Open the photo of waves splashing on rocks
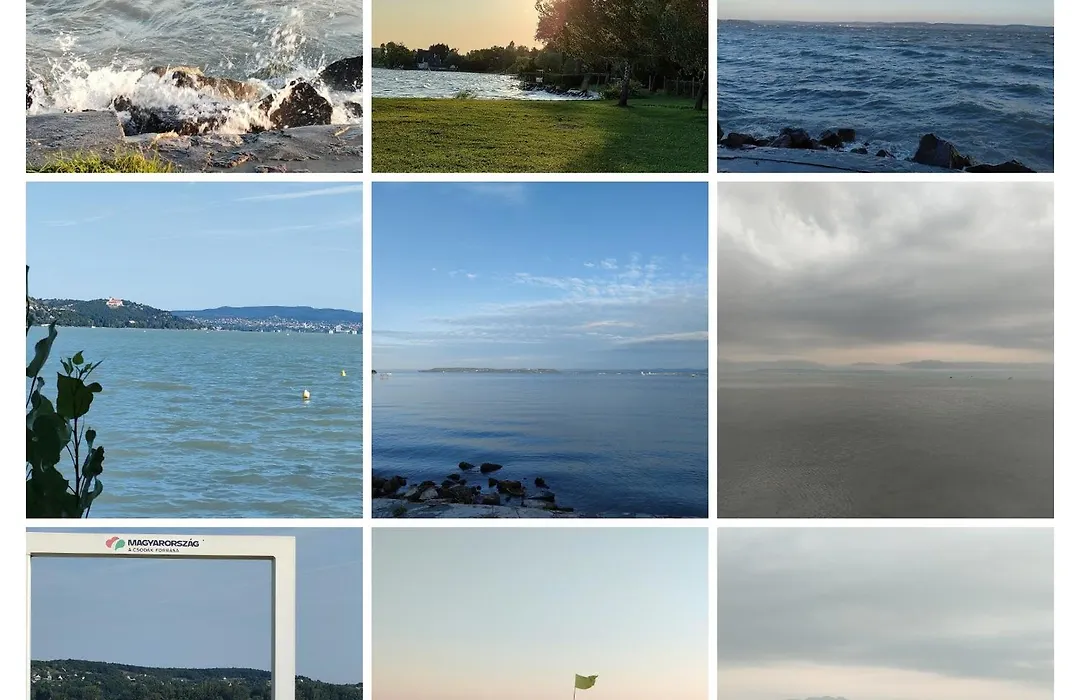Screen dimensions: 1080x700 tap(194, 85)
